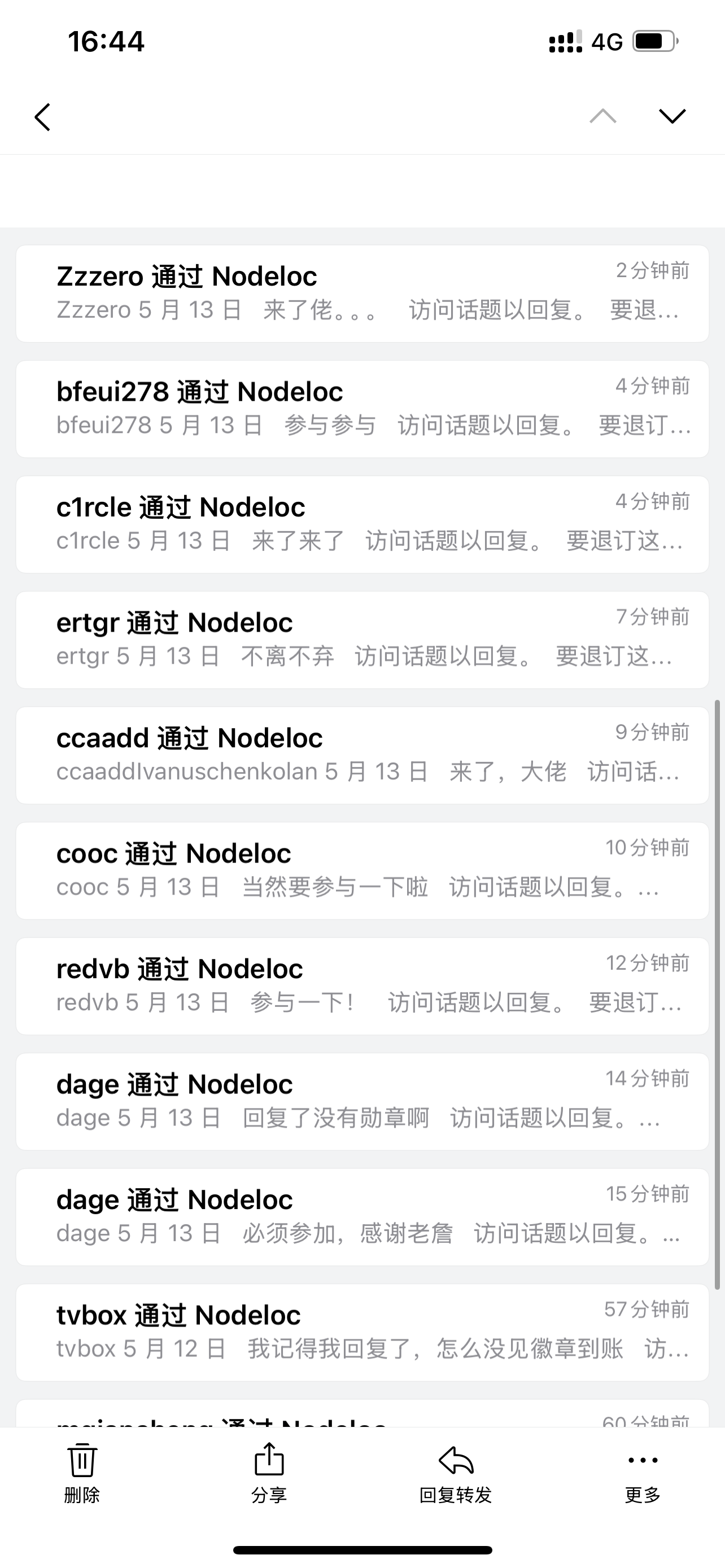Jump to the next email with down chevron
The height and width of the screenshot is (1568, 725).
pyautogui.click(x=672, y=116)
